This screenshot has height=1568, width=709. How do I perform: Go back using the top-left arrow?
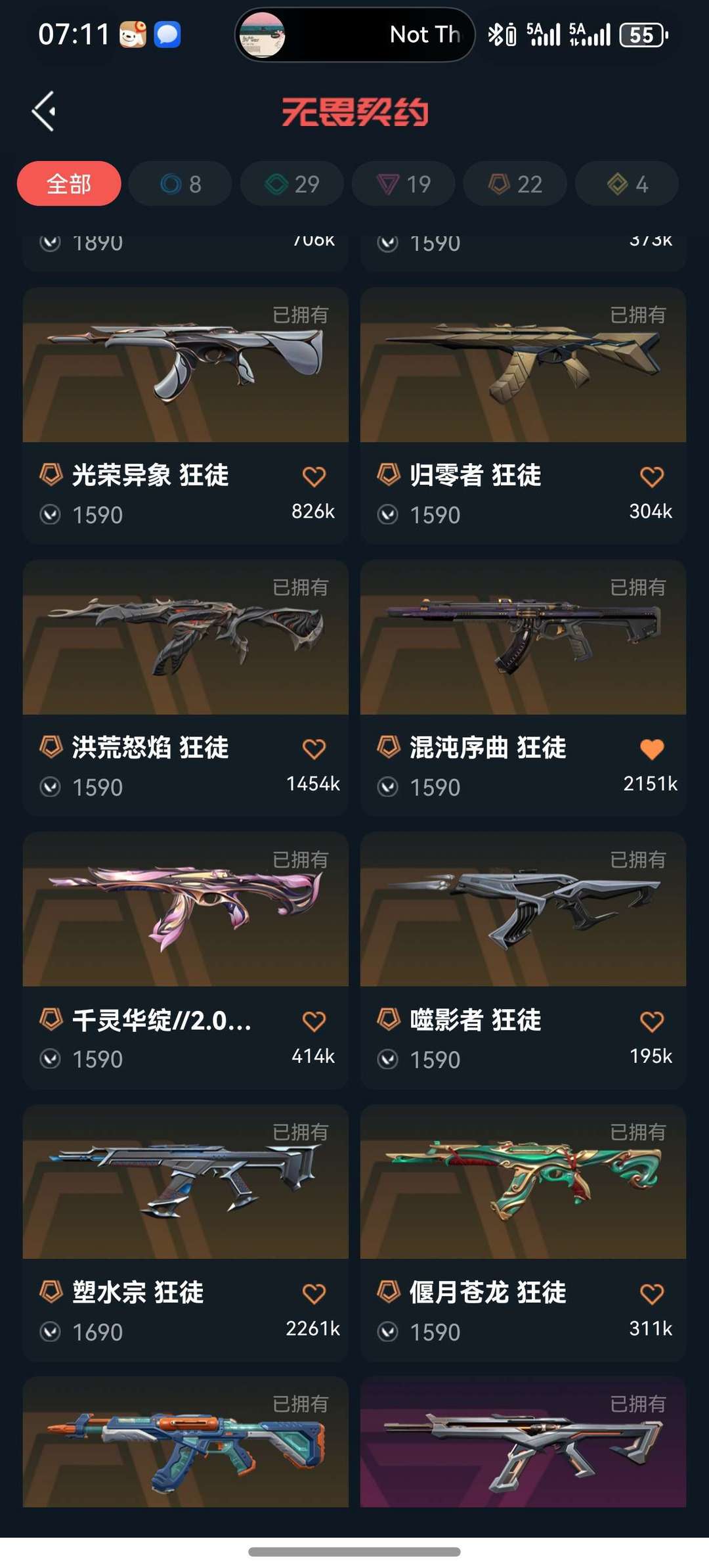44,111
